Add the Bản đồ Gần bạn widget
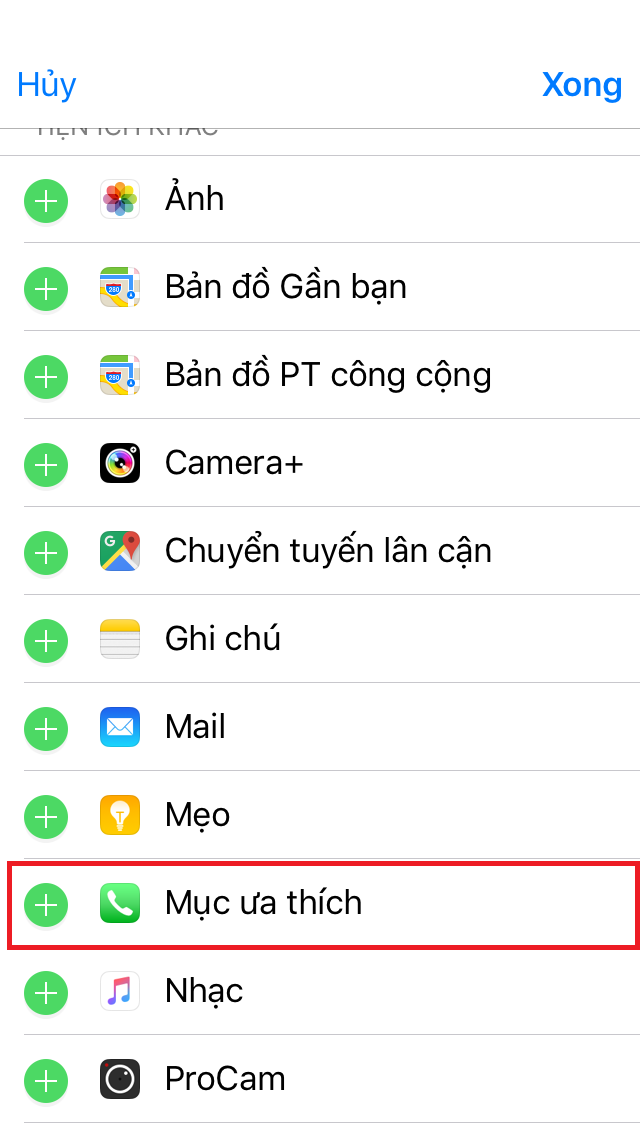The width and height of the screenshot is (640, 1136). [x=46, y=288]
